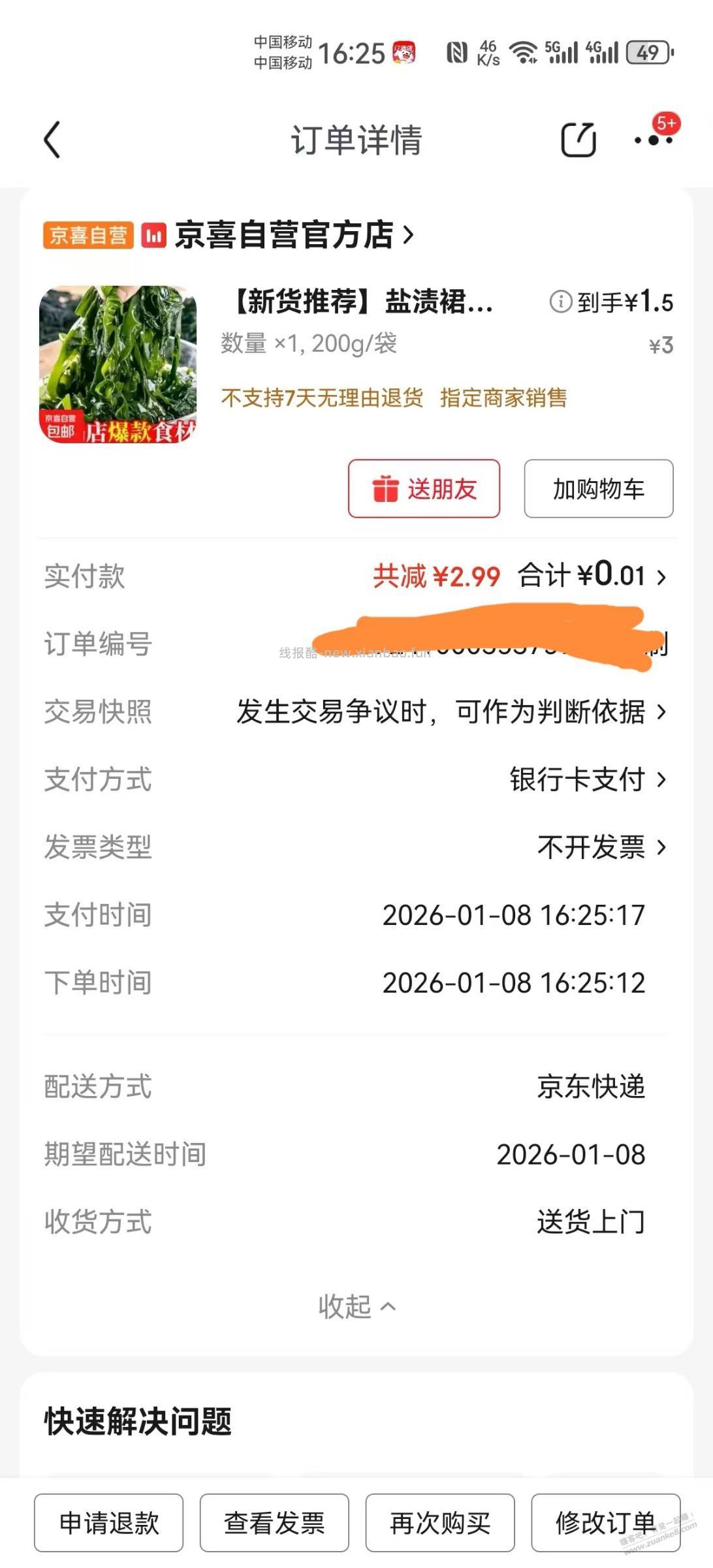Tap the info icon beside 到手 price
The image size is (713, 1568).
pyautogui.click(x=560, y=302)
